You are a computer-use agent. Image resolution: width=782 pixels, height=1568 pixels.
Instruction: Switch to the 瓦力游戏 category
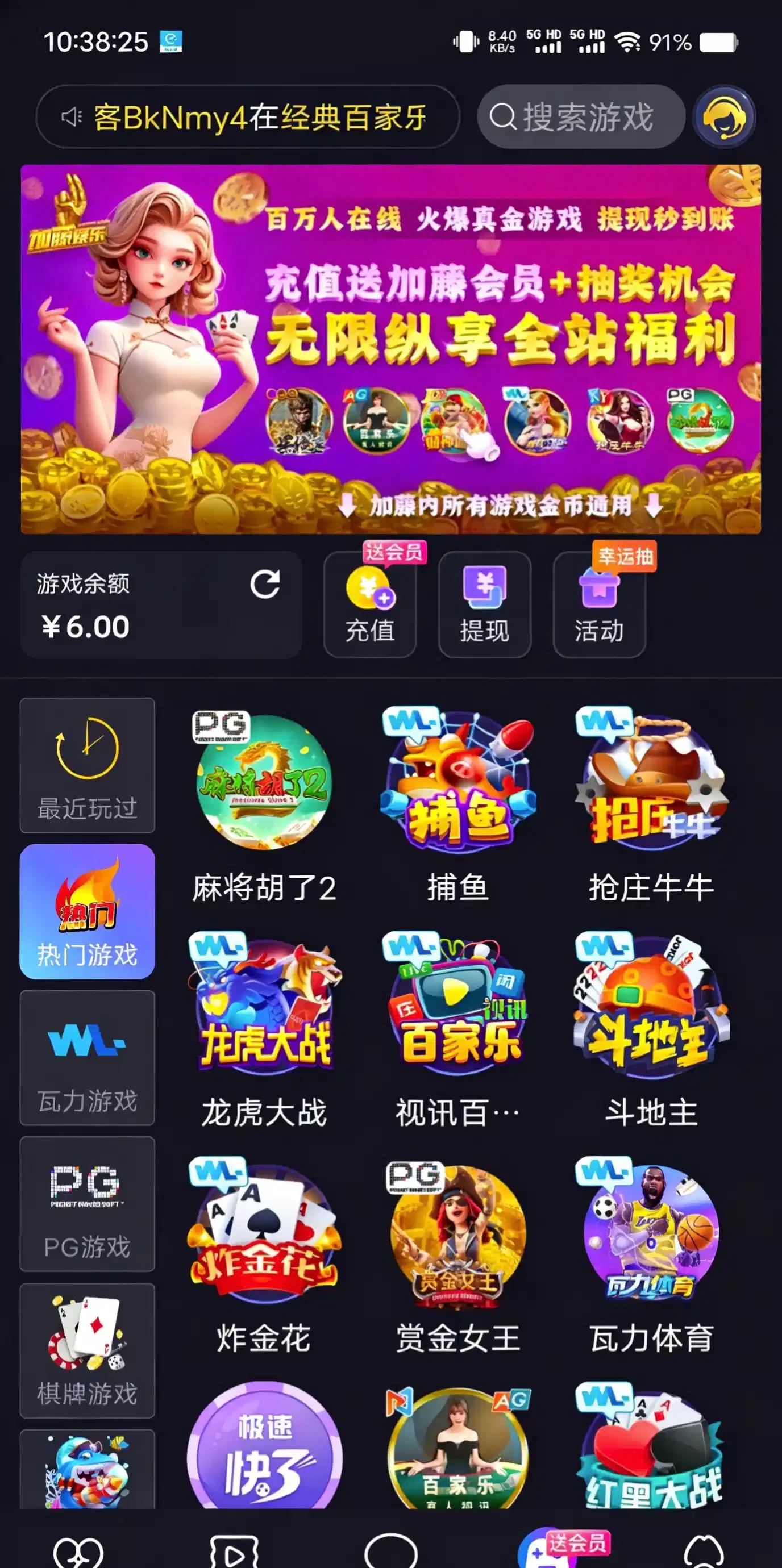pyautogui.click(x=87, y=1057)
